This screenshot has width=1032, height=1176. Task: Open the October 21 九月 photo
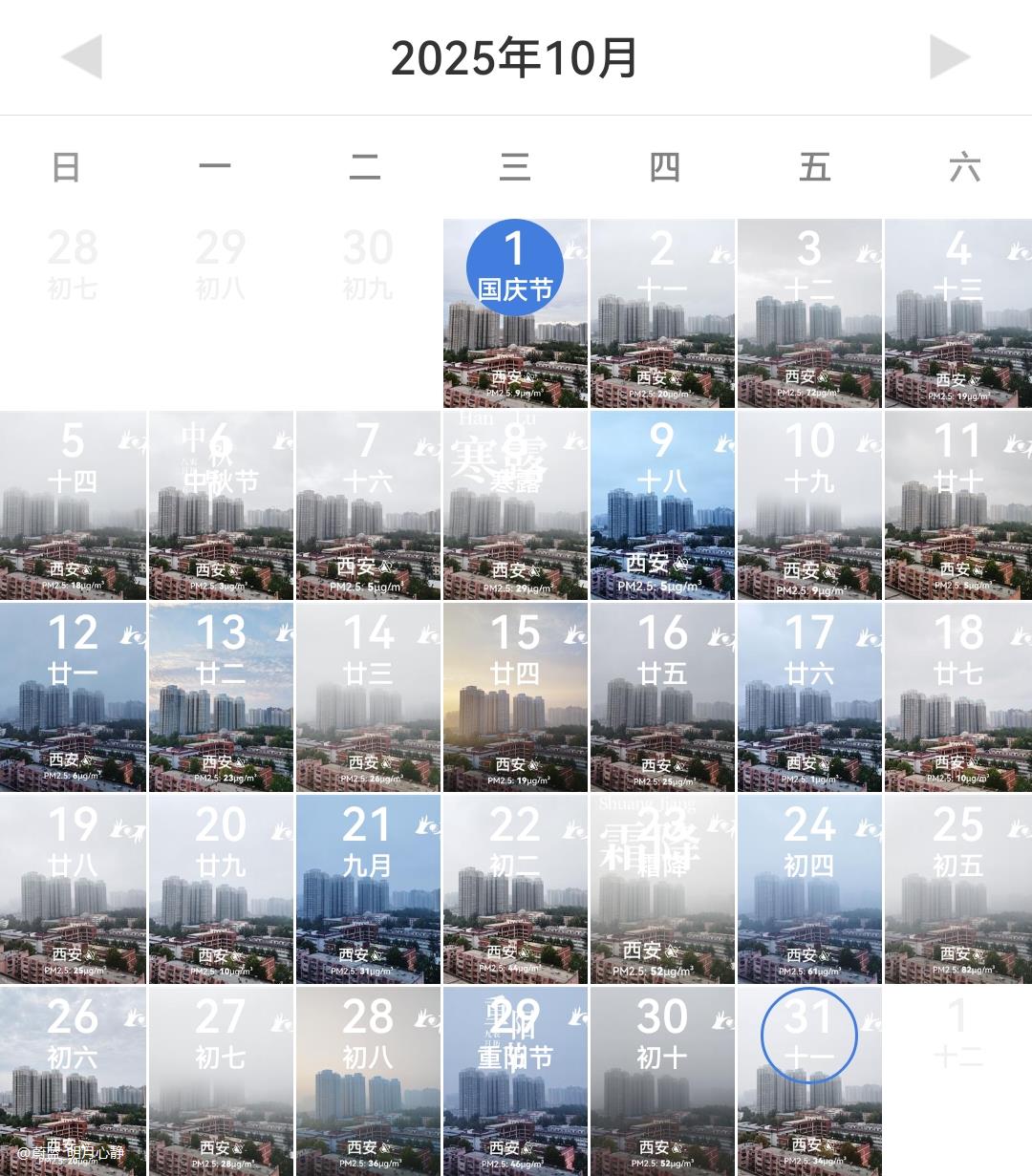tap(368, 889)
